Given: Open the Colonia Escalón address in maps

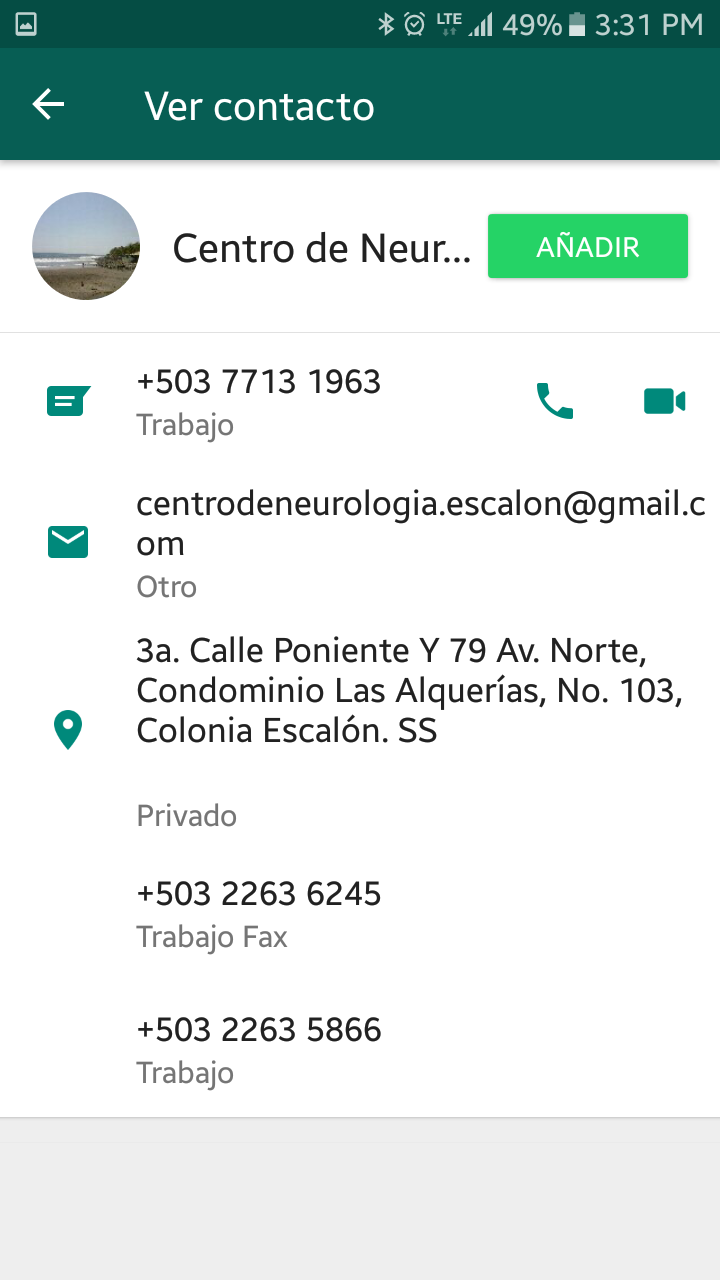Looking at the screenshot, I should (x=410, y=691).
